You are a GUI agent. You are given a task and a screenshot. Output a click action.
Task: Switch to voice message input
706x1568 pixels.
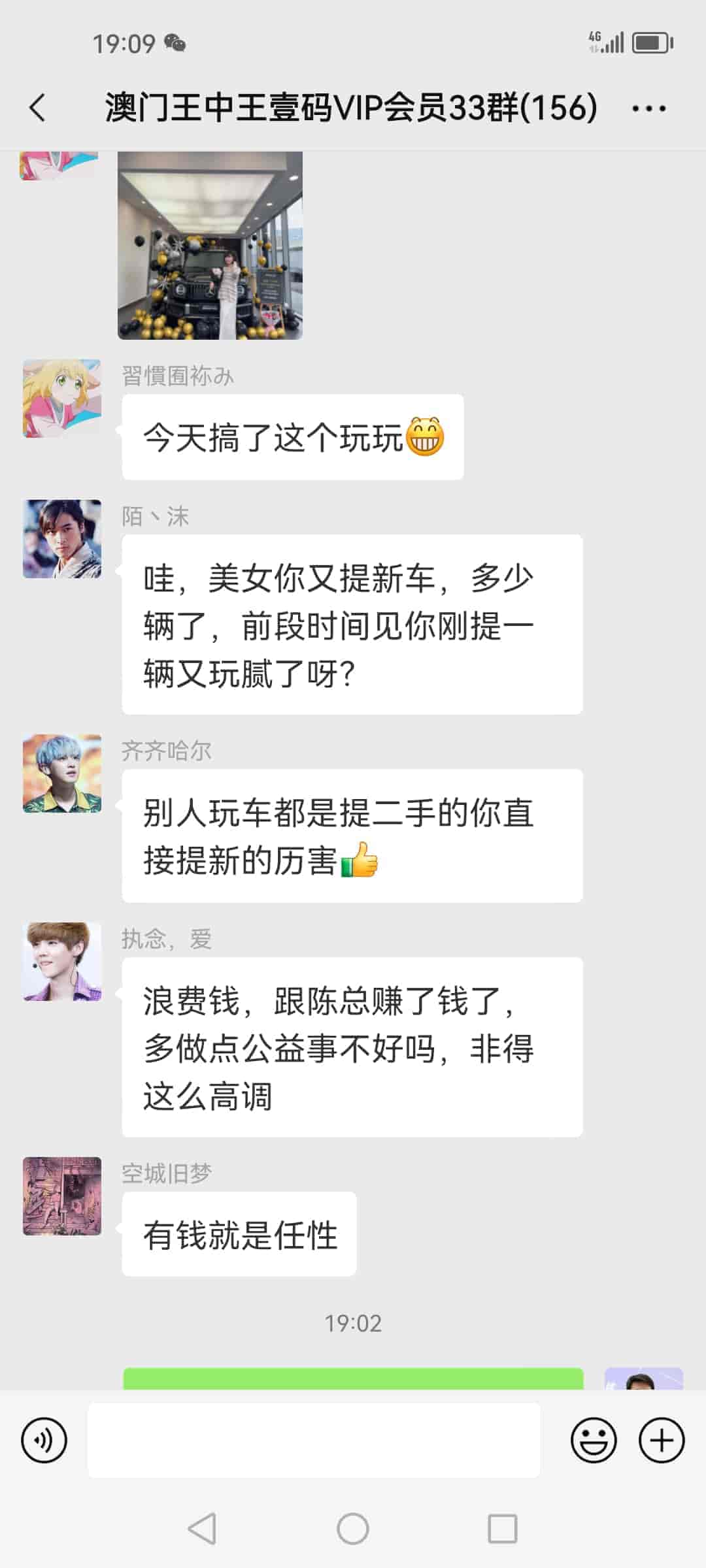[x=44, y=1440]
